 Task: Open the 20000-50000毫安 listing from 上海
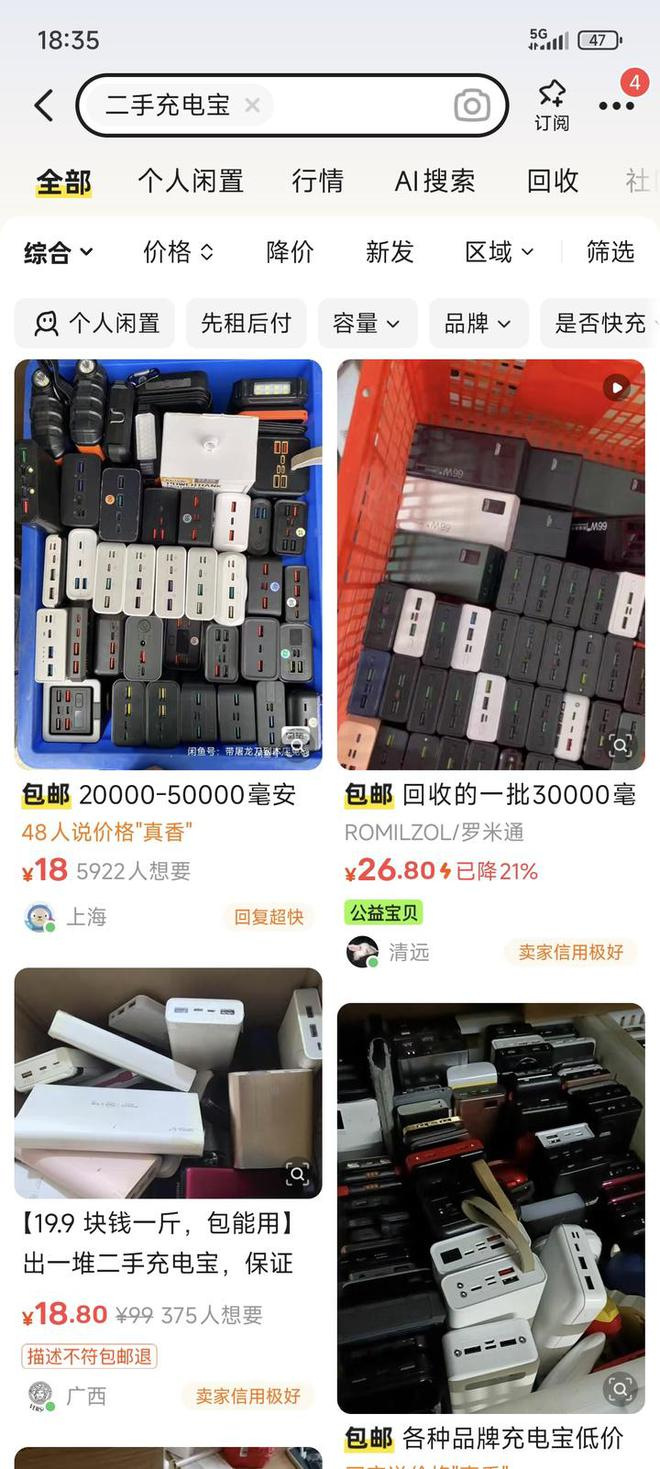(168, 645)
